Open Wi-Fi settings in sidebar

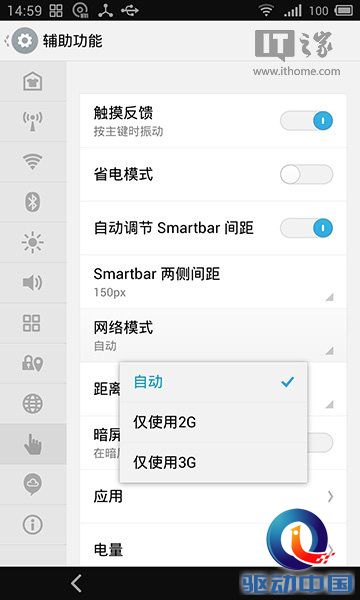[33, 161]
